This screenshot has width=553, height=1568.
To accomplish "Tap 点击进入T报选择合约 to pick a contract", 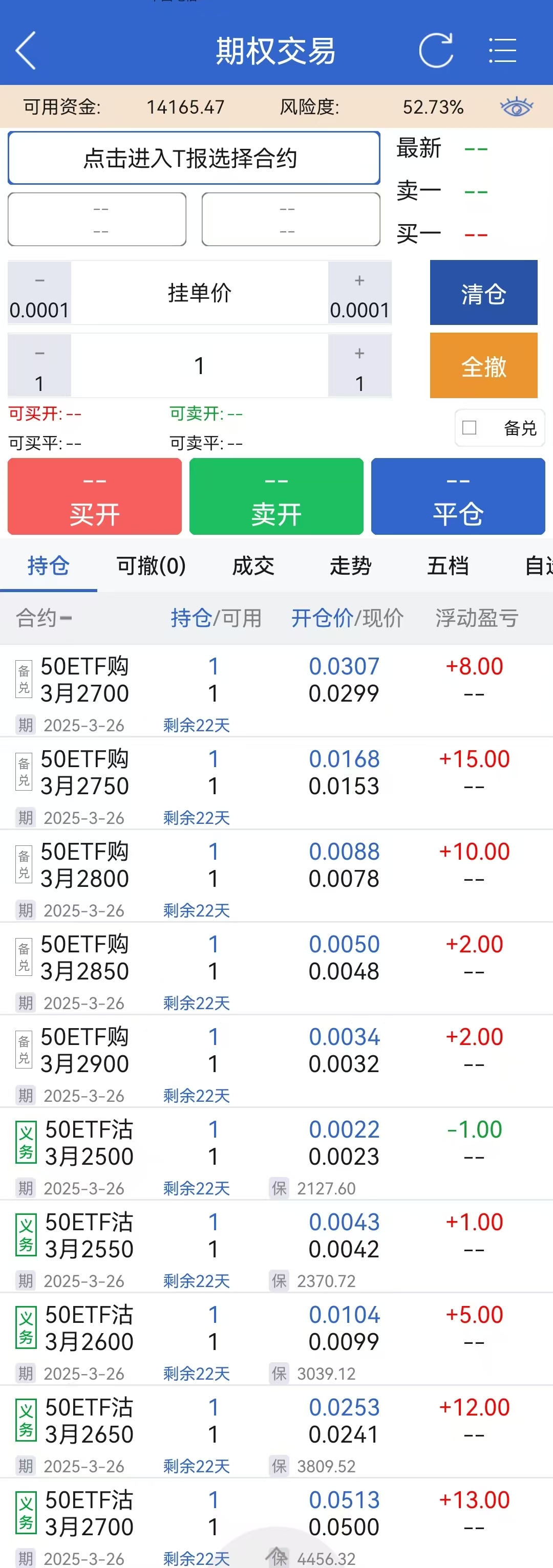I will pyautogui.click(x=194, y=158).
